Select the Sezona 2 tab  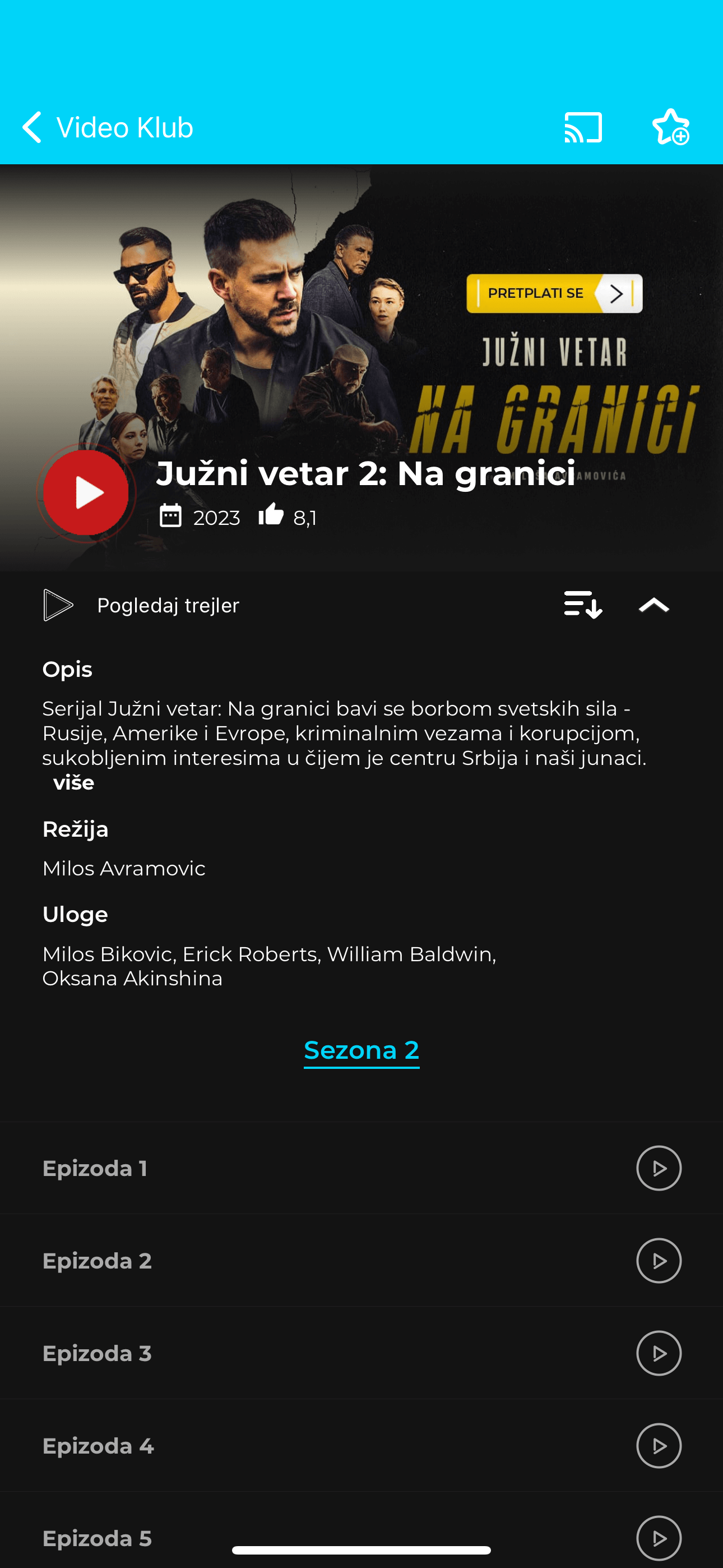point(361,1050)
